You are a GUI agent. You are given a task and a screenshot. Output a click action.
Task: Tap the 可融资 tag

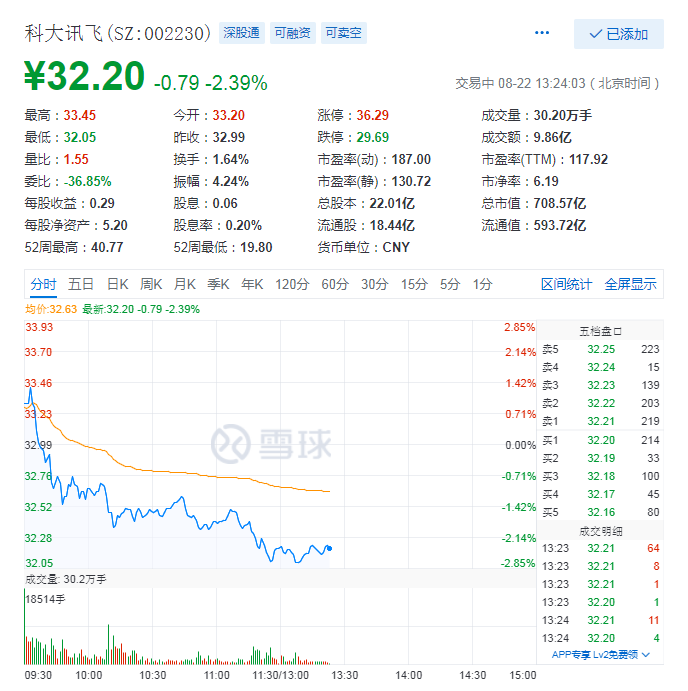click(x=292, y=33)
